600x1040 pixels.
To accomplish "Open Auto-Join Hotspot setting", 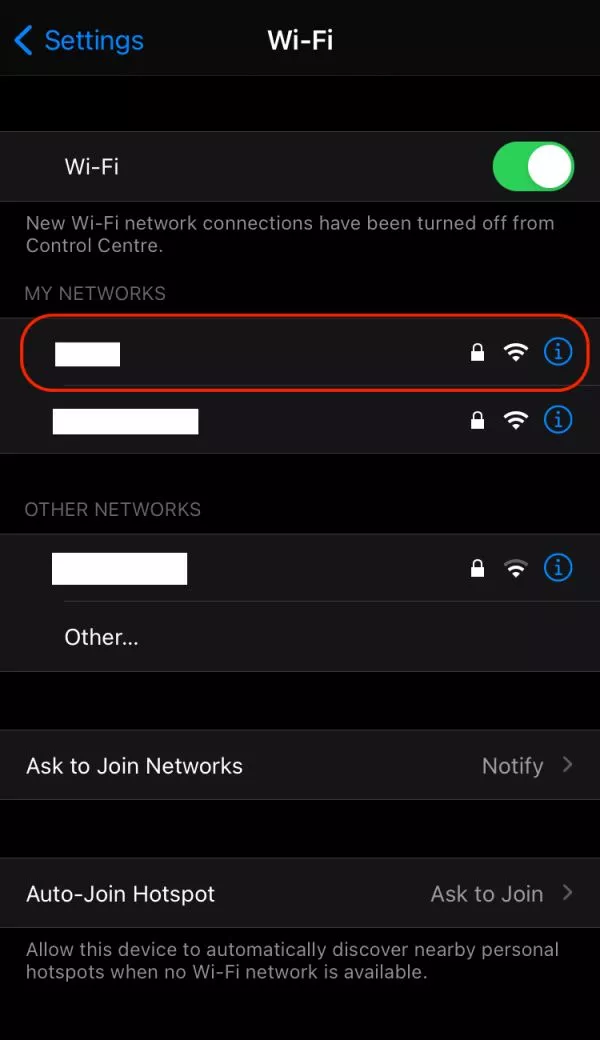I will [x=300, y=893].
